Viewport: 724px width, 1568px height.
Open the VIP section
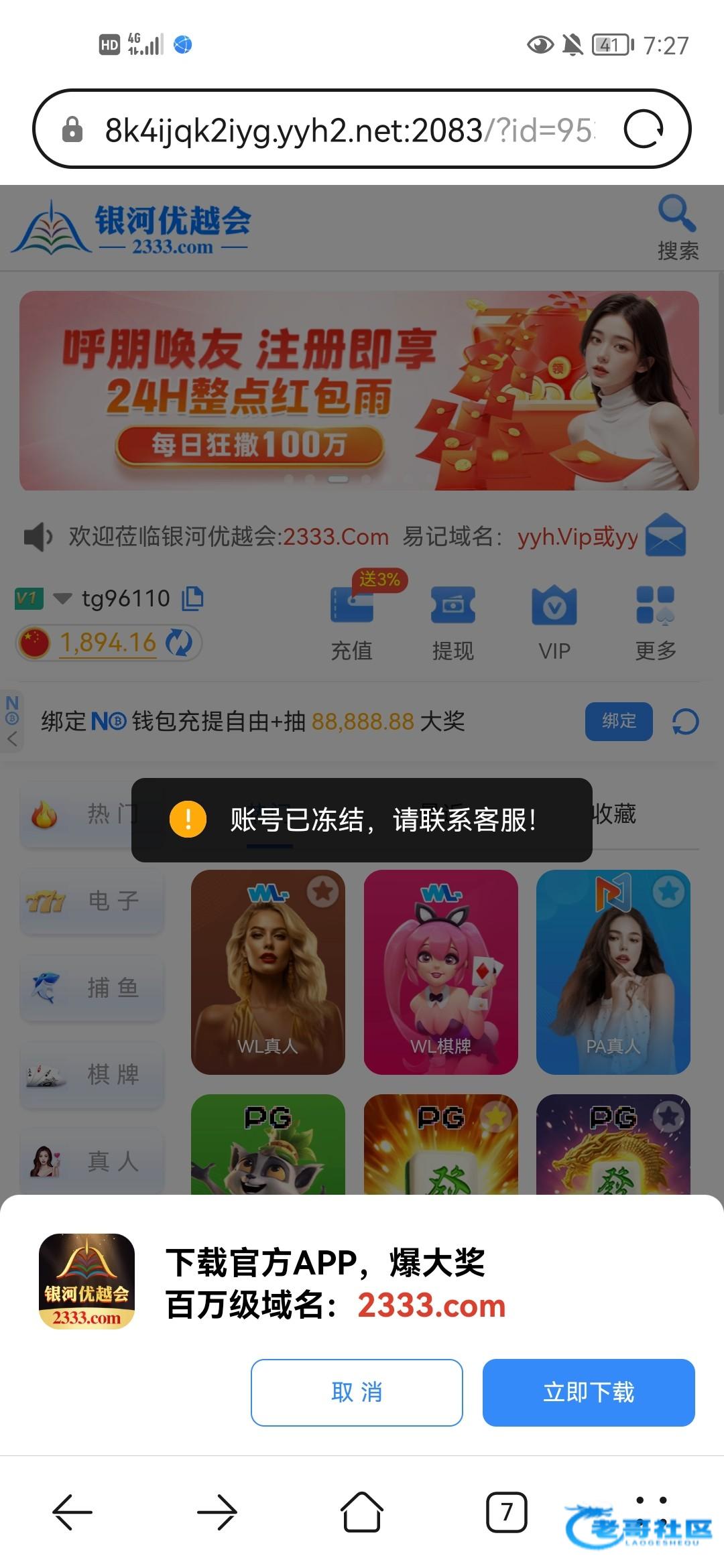(x=554, y=621)
